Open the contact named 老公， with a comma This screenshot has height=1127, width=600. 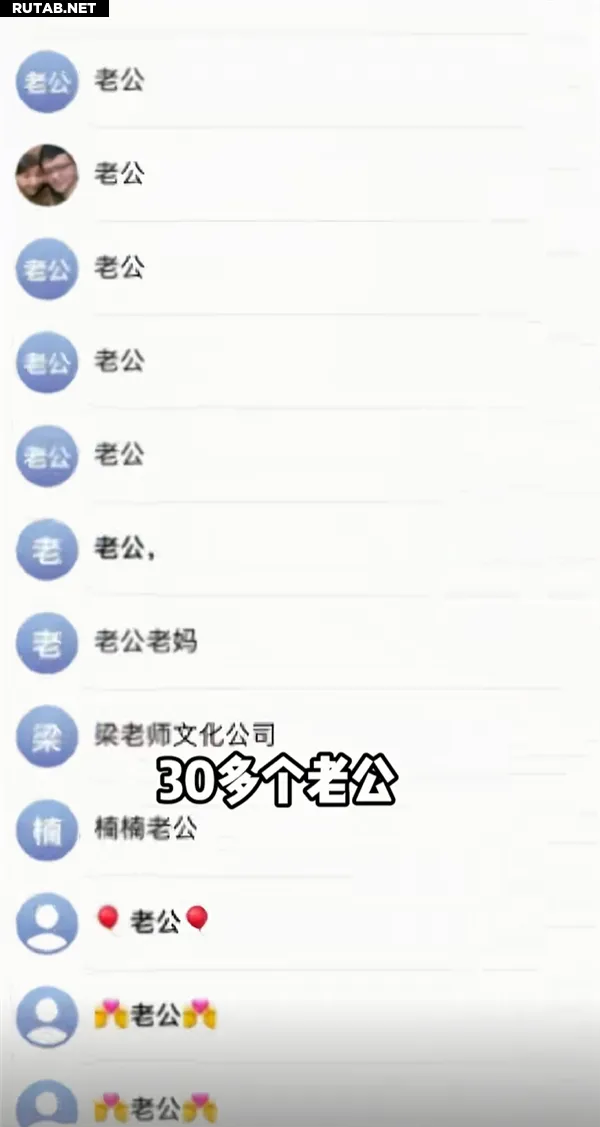pyautogui.click(x=300, y=549)
